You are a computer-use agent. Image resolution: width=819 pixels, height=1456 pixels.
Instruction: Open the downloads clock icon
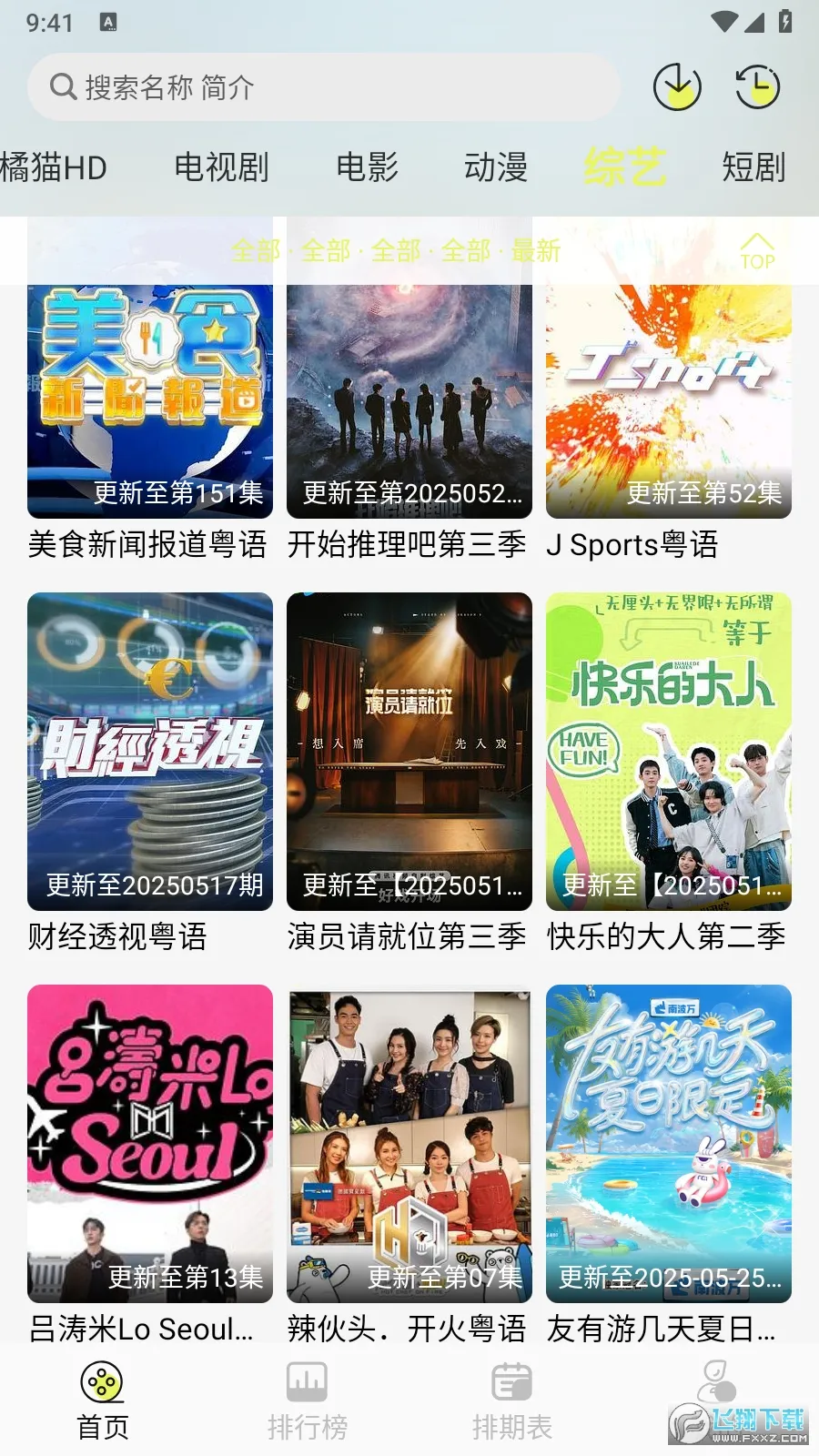(x=677, y=87)
